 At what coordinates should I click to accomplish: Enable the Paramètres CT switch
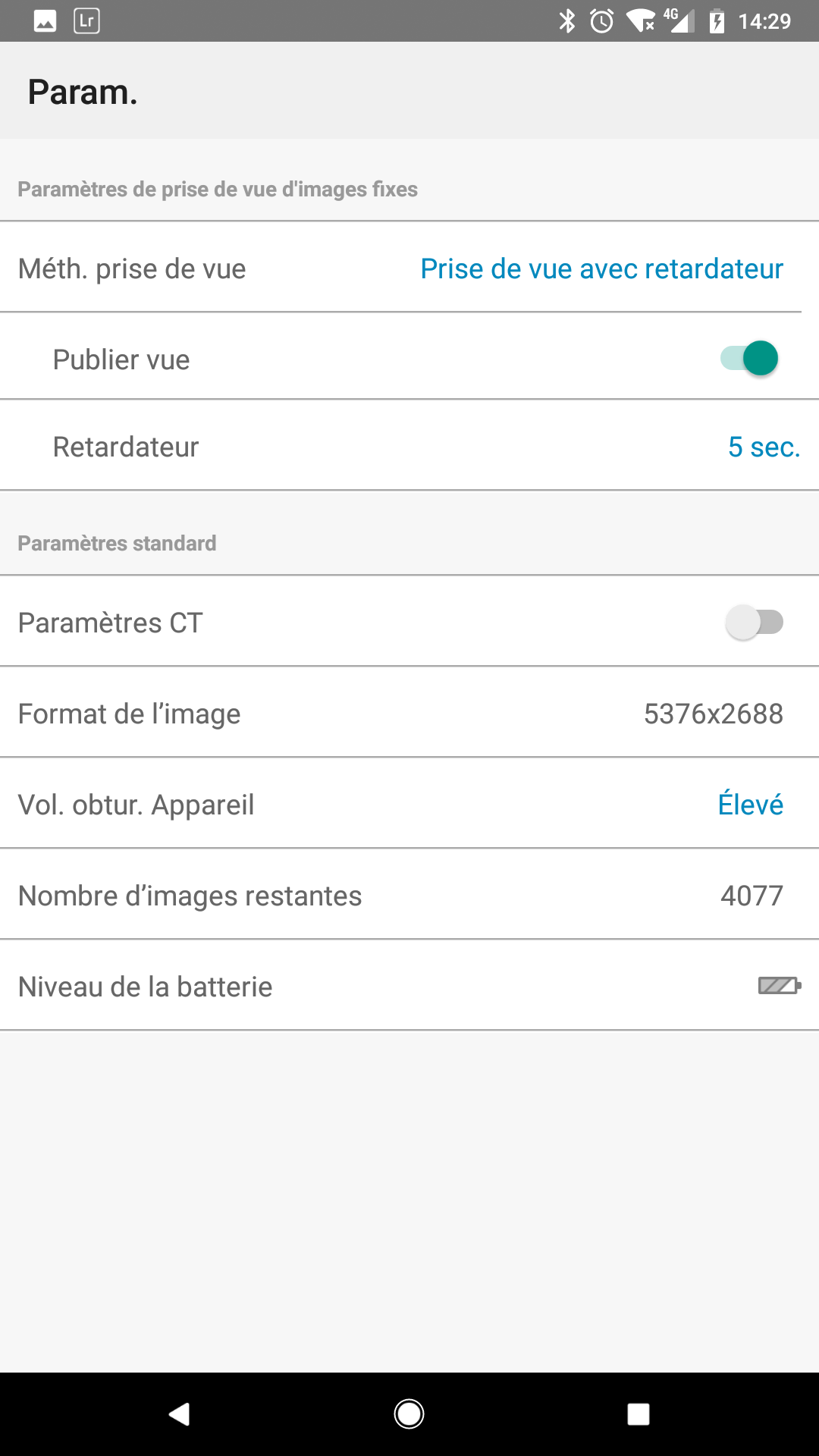[x=755, y=623]
